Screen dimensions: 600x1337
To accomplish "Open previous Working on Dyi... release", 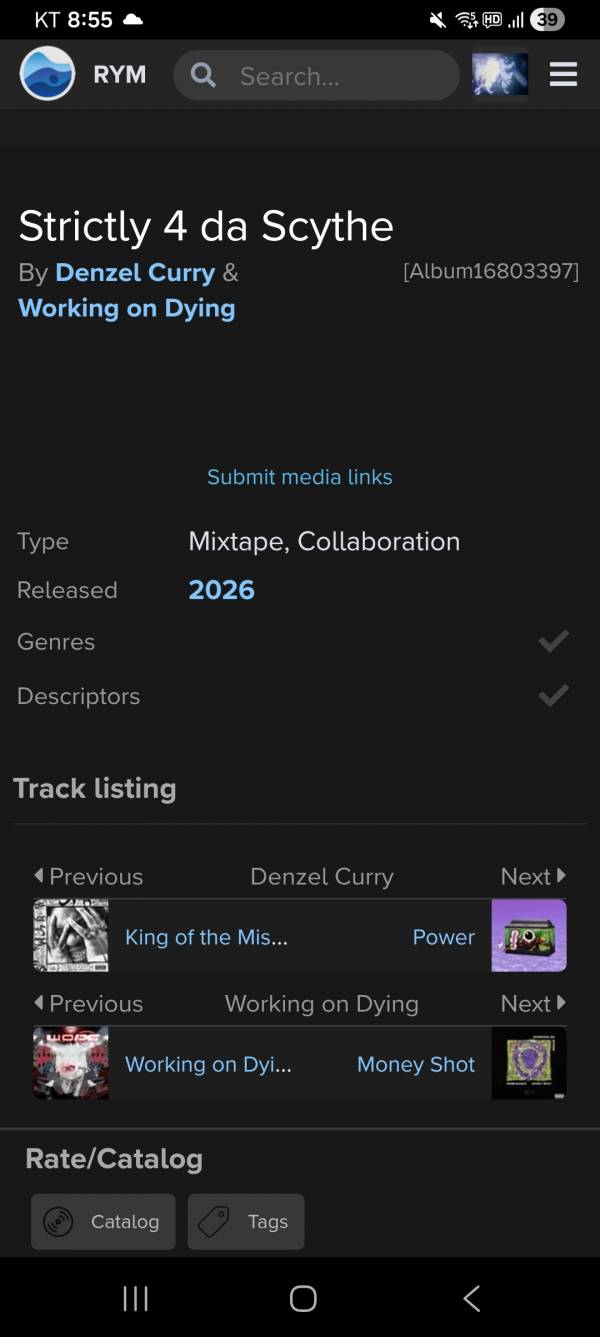I will click(208, 1064).
